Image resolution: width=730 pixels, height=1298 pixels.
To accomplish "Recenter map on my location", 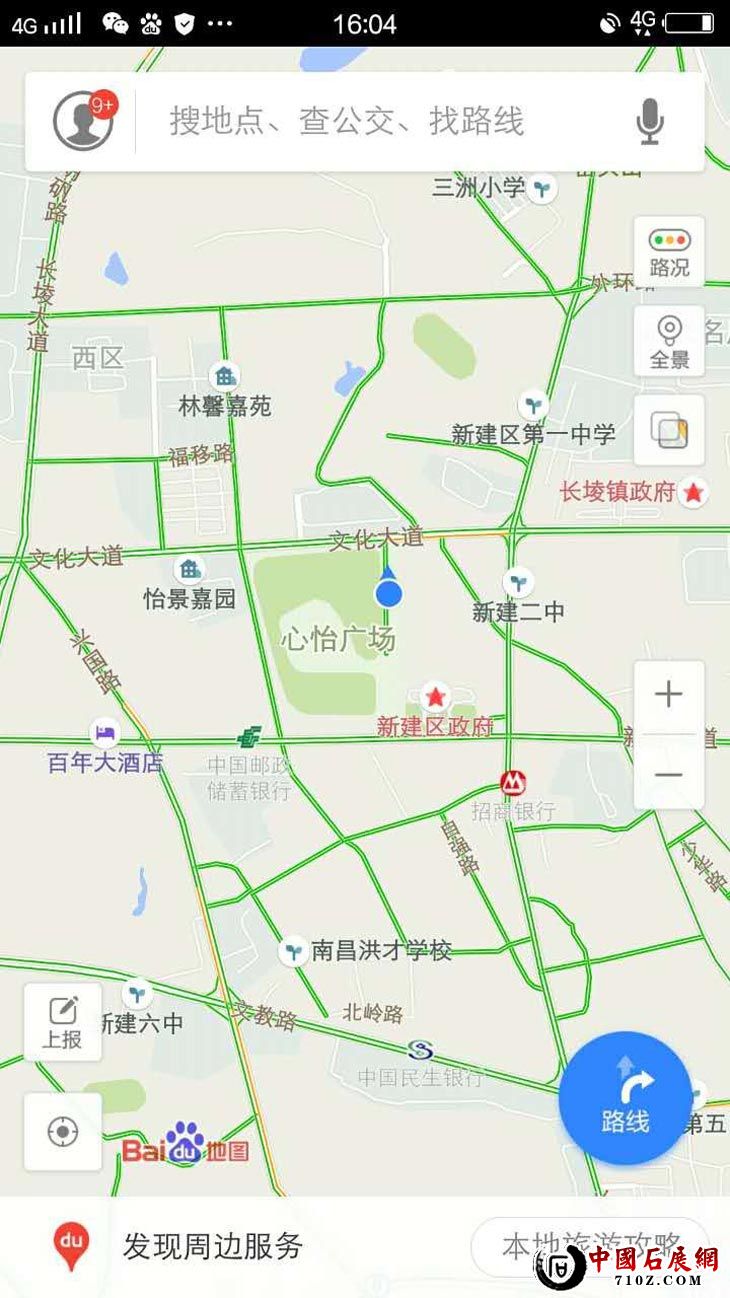I will pos(63,1132).
